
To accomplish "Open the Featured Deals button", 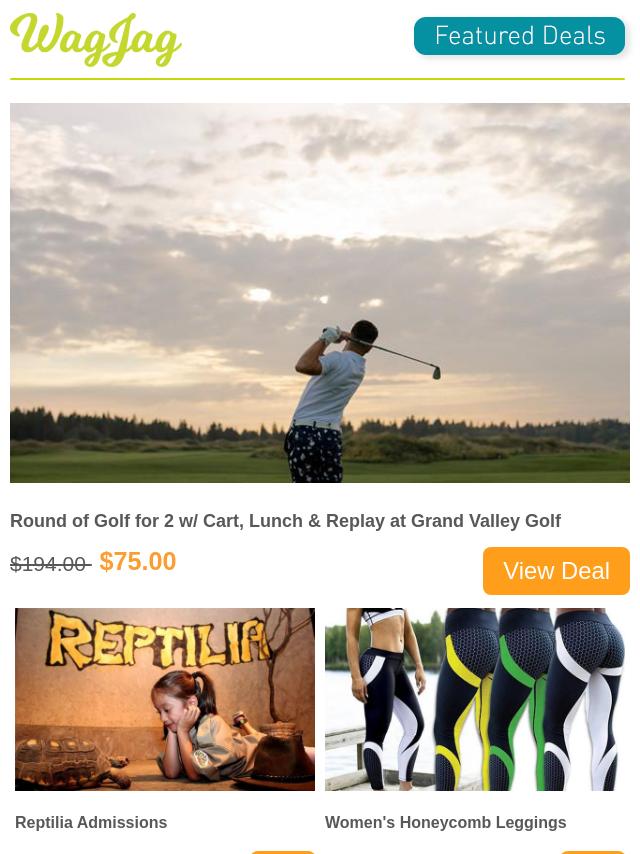I will [519, 36].
